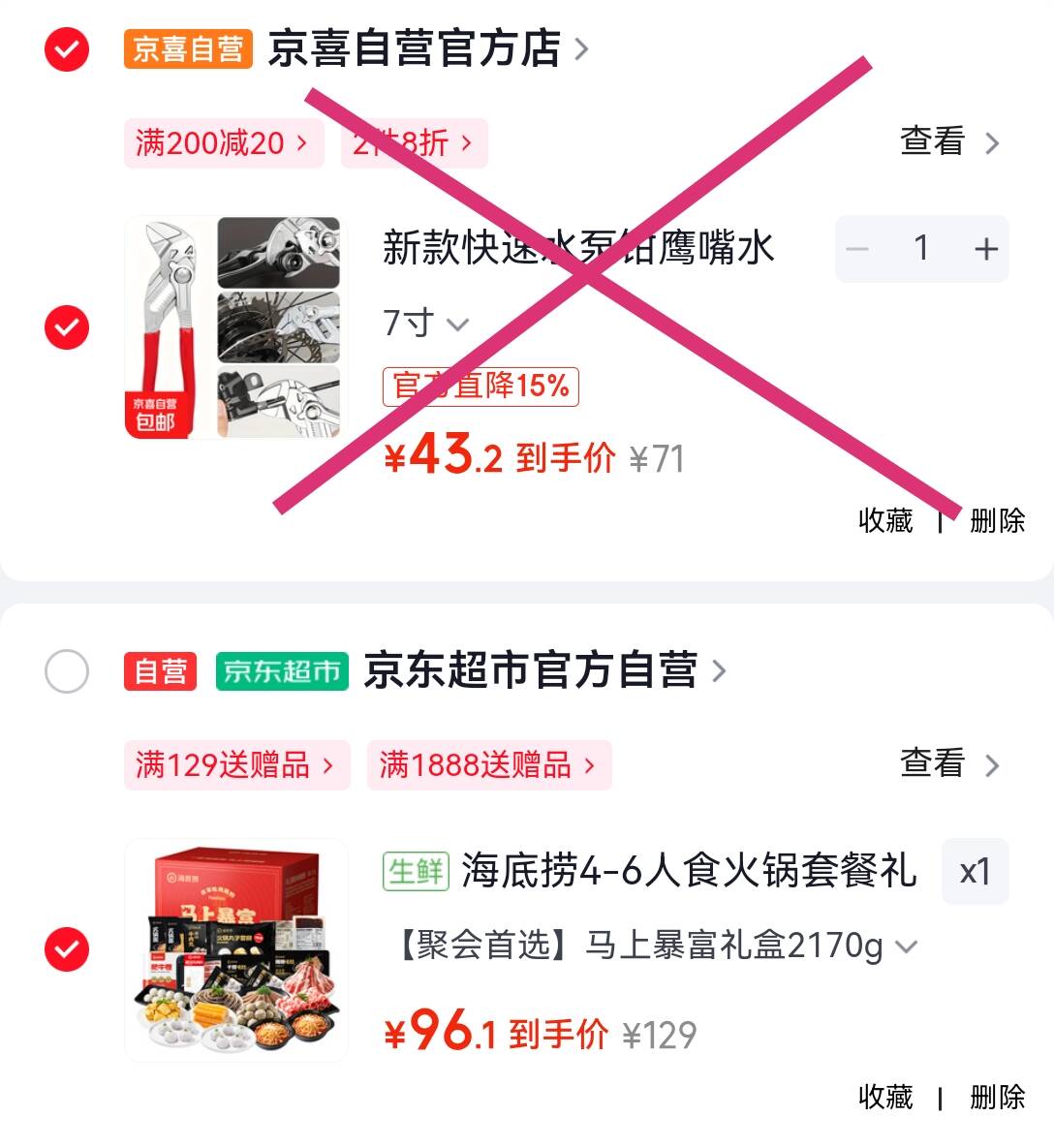The image size is (1054, 1148).
Task: Open the 海底捞火锅套餐 product image
Action: (236, 949)
